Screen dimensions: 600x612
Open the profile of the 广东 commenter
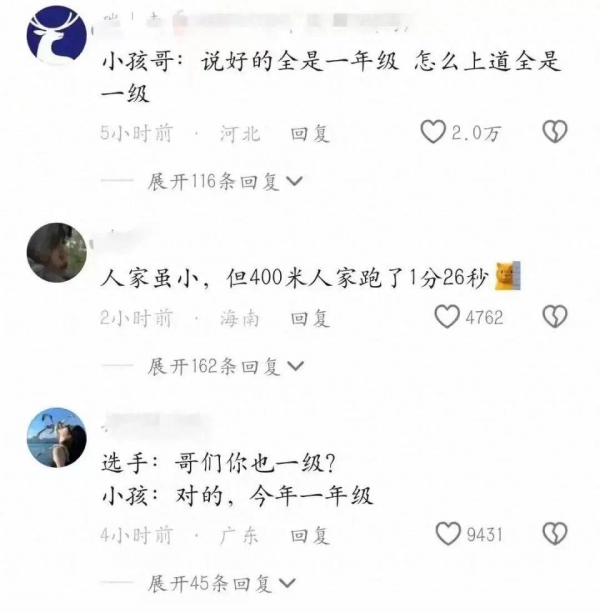(x=56, y=437)
